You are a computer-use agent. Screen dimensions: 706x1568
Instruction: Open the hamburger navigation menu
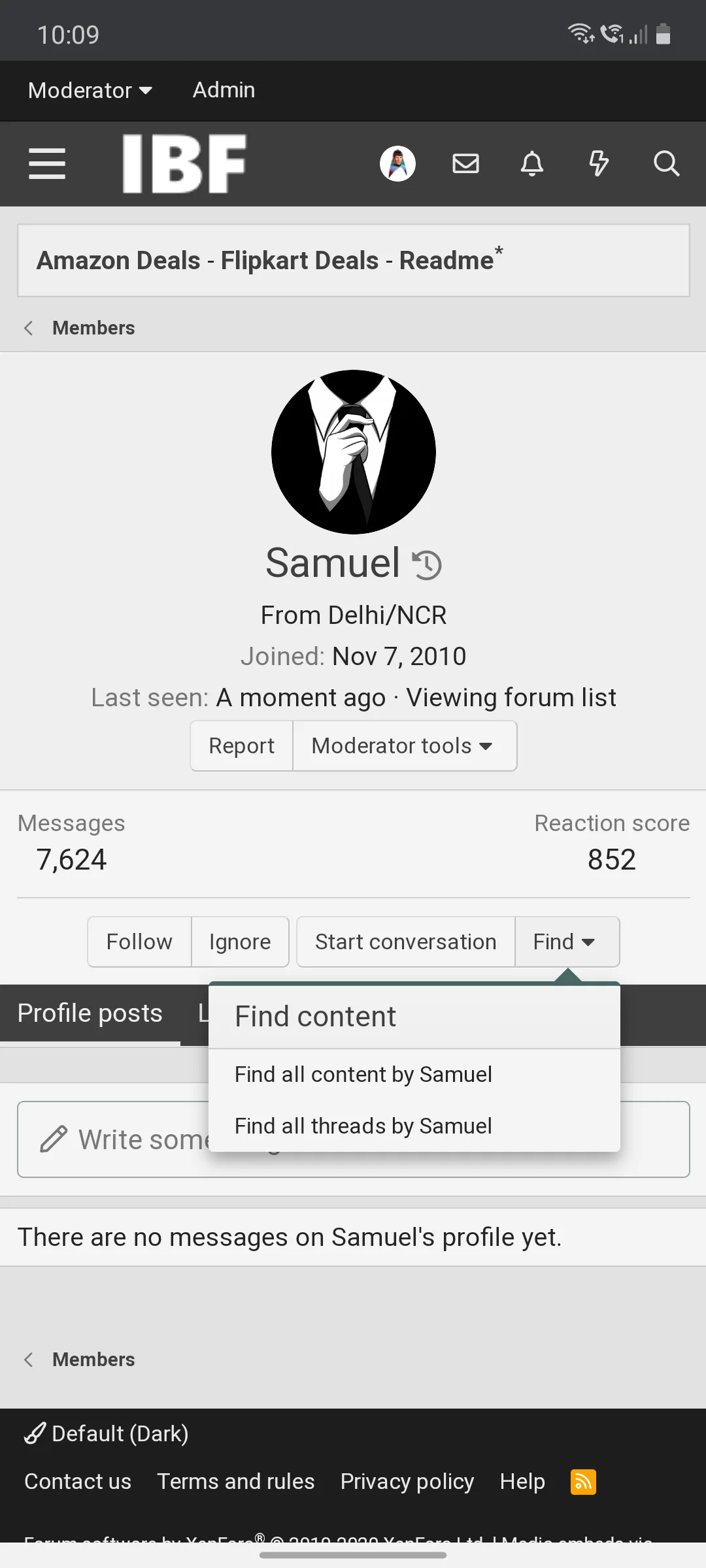click(x=47, y=163)
